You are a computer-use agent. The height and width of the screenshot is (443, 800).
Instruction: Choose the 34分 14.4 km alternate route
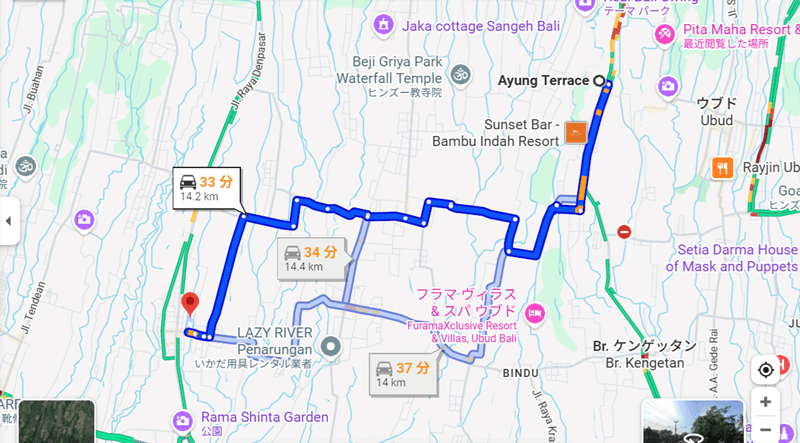pyautogui.click(x=312, y=258)
